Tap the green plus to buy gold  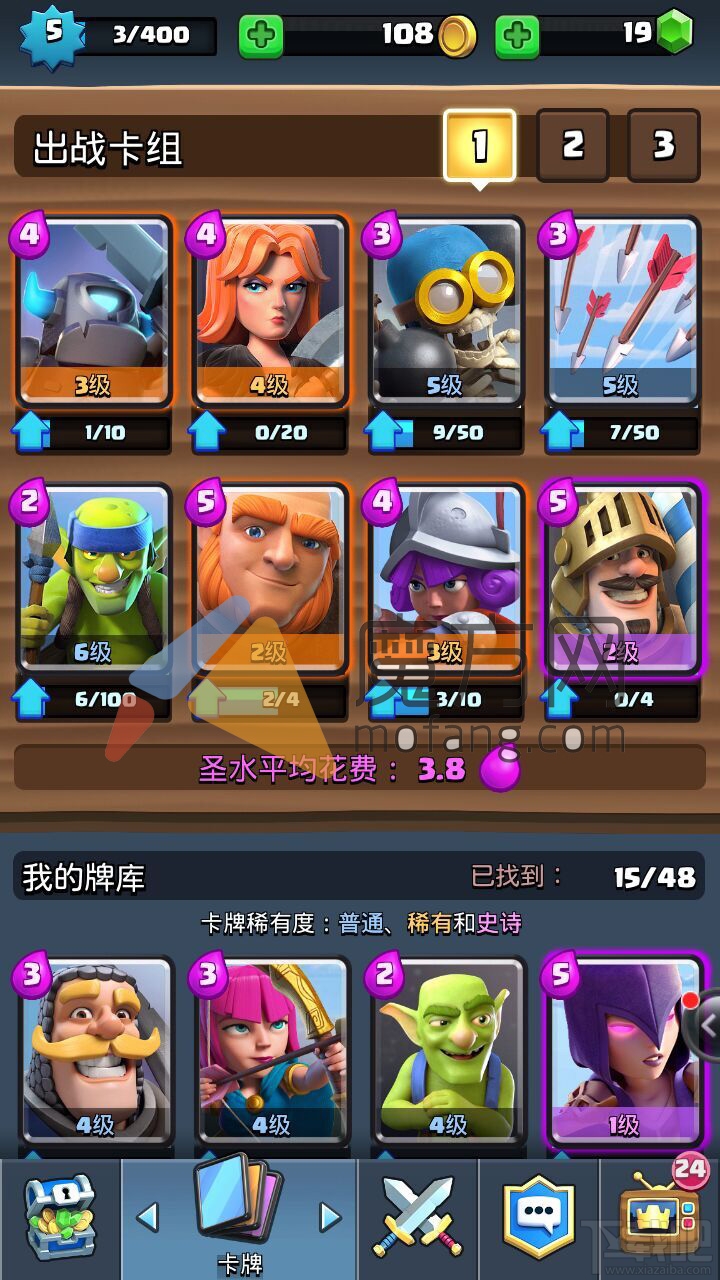point(260,37)
